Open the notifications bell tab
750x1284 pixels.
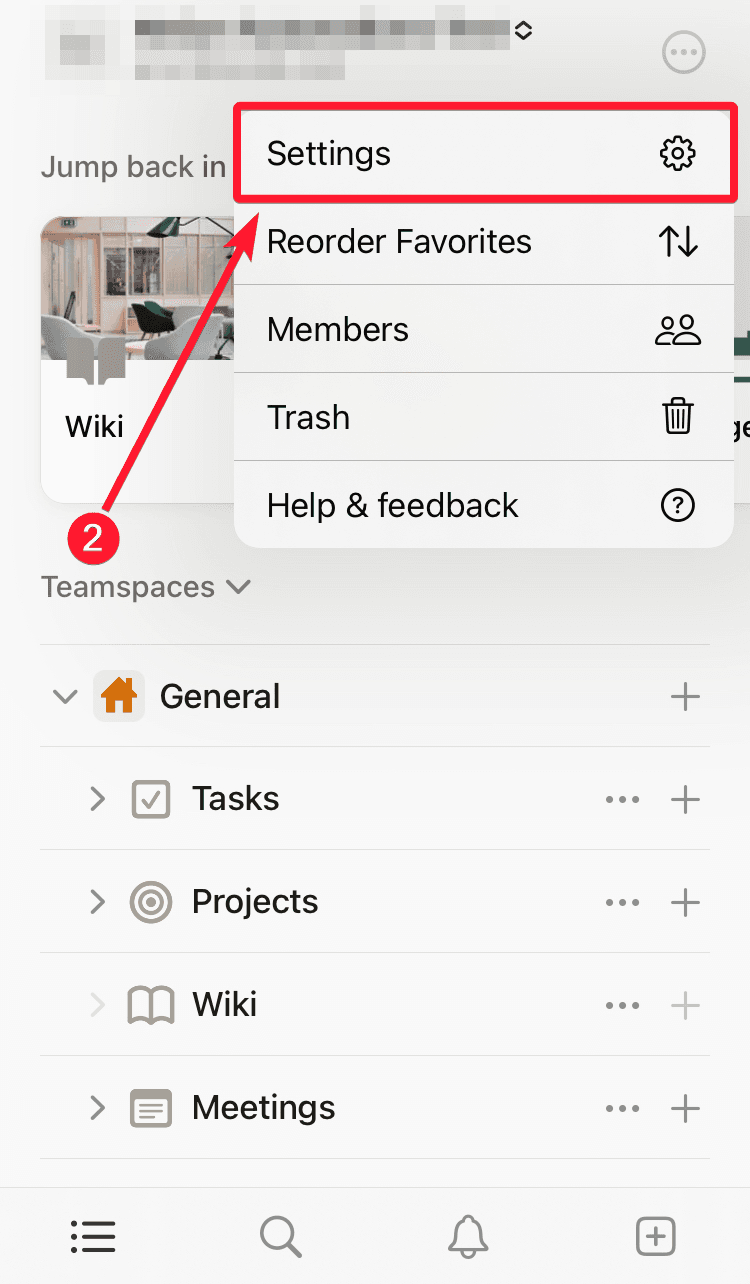tap(468, 1237)
